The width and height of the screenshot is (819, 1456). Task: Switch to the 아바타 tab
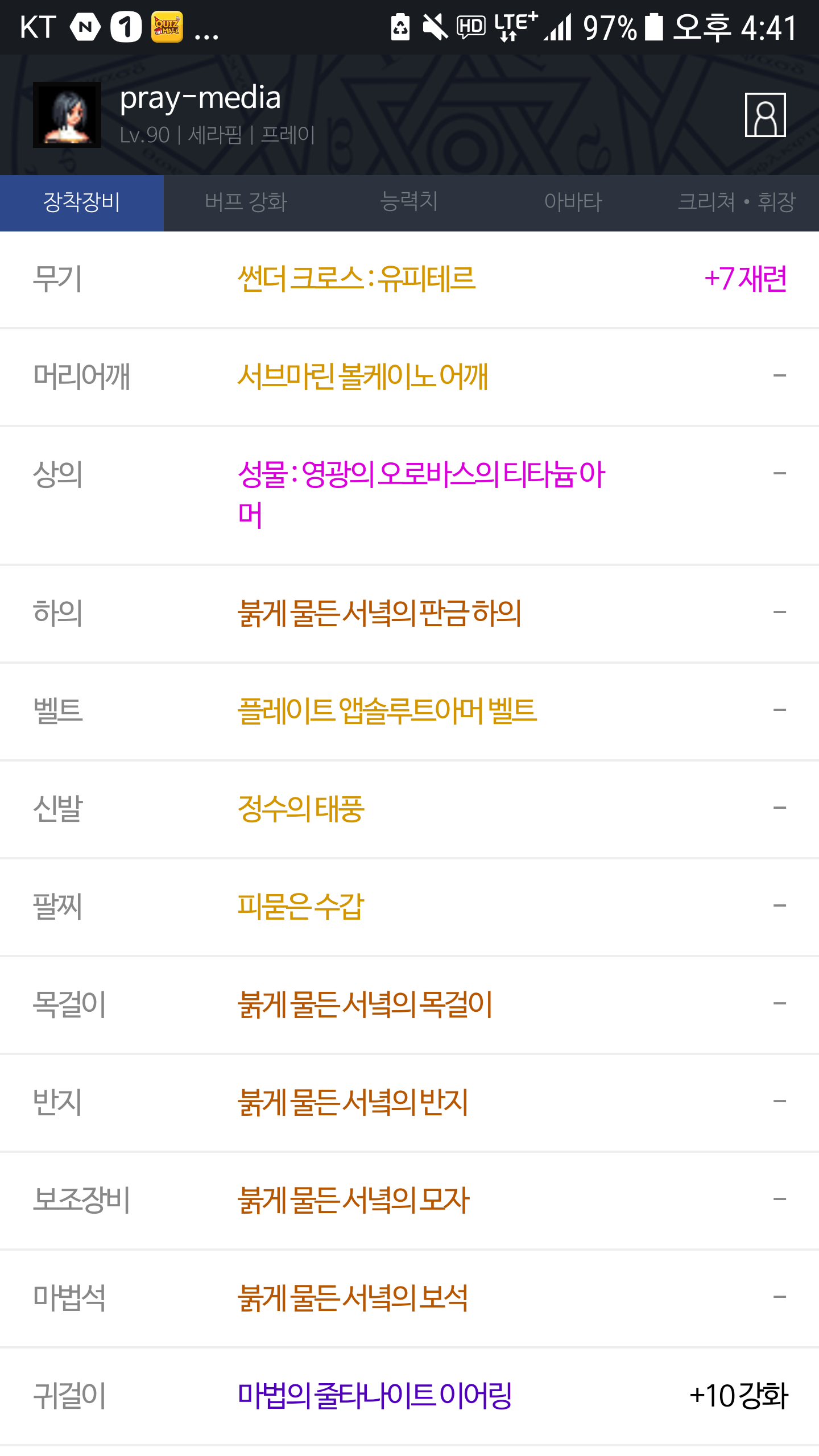(x=573, y=203)
